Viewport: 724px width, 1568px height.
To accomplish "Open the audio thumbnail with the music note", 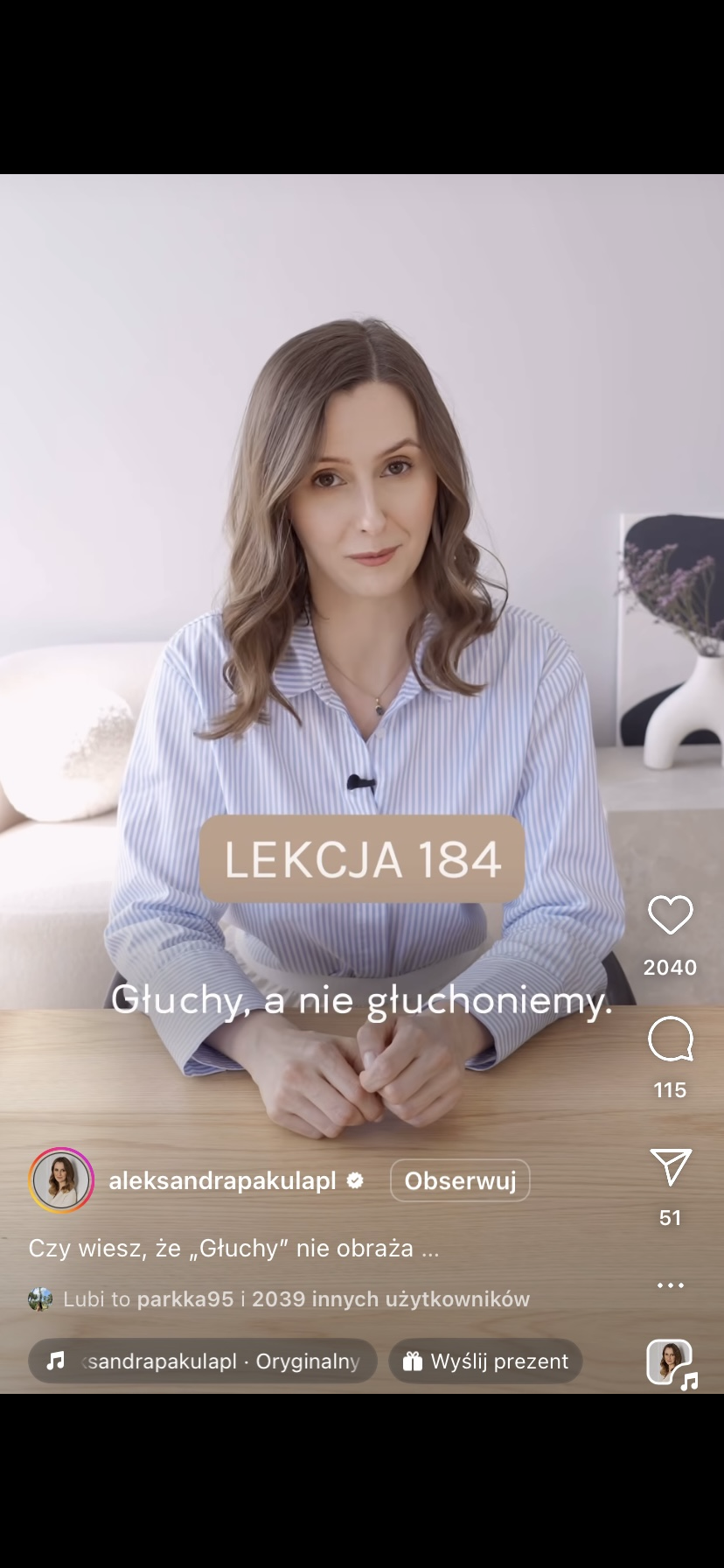I will (670, 1361).
